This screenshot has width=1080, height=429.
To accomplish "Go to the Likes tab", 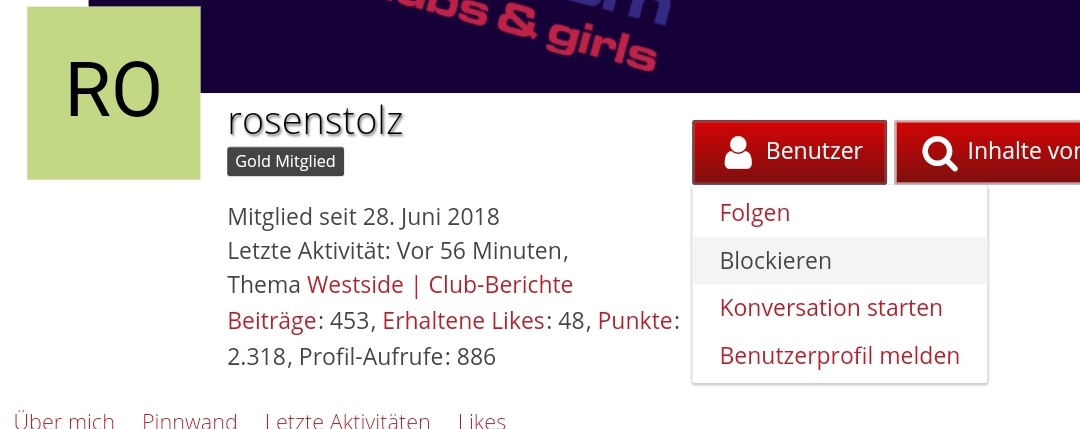I will (481, 421).
